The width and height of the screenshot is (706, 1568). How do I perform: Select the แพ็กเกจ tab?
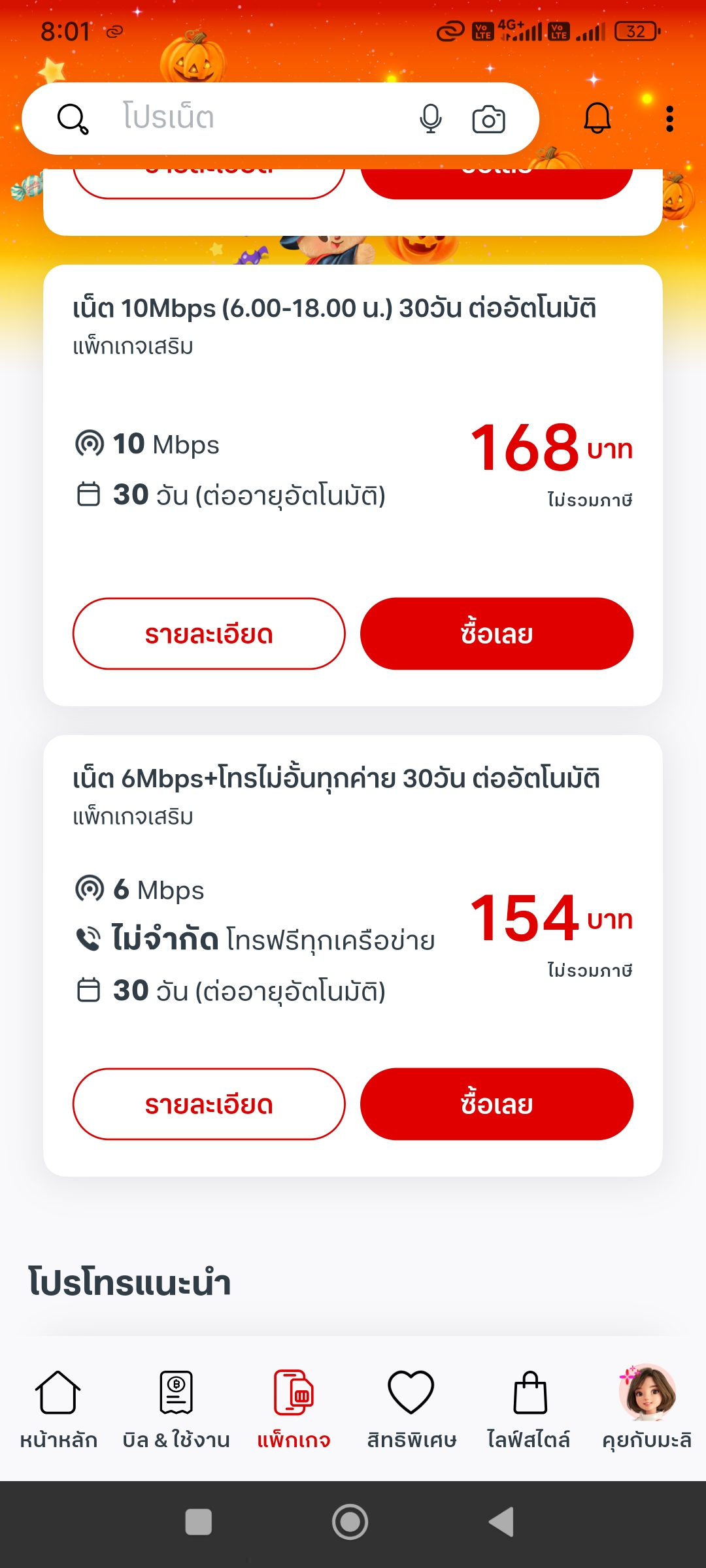click(x=294, y=1408)
